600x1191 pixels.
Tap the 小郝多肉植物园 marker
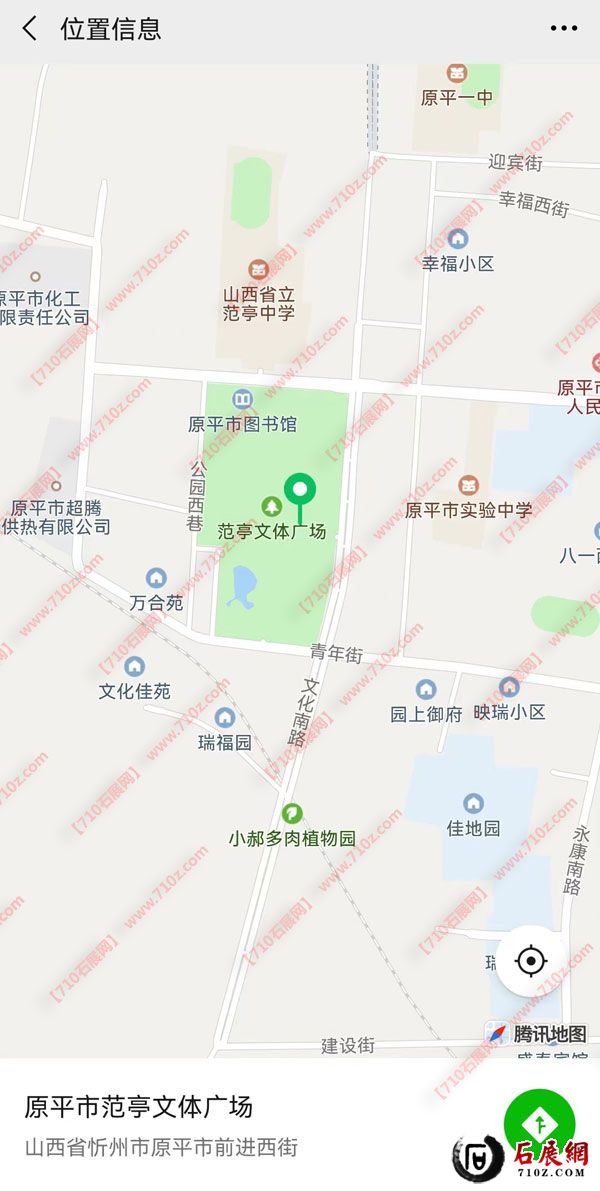click(291, 814)
